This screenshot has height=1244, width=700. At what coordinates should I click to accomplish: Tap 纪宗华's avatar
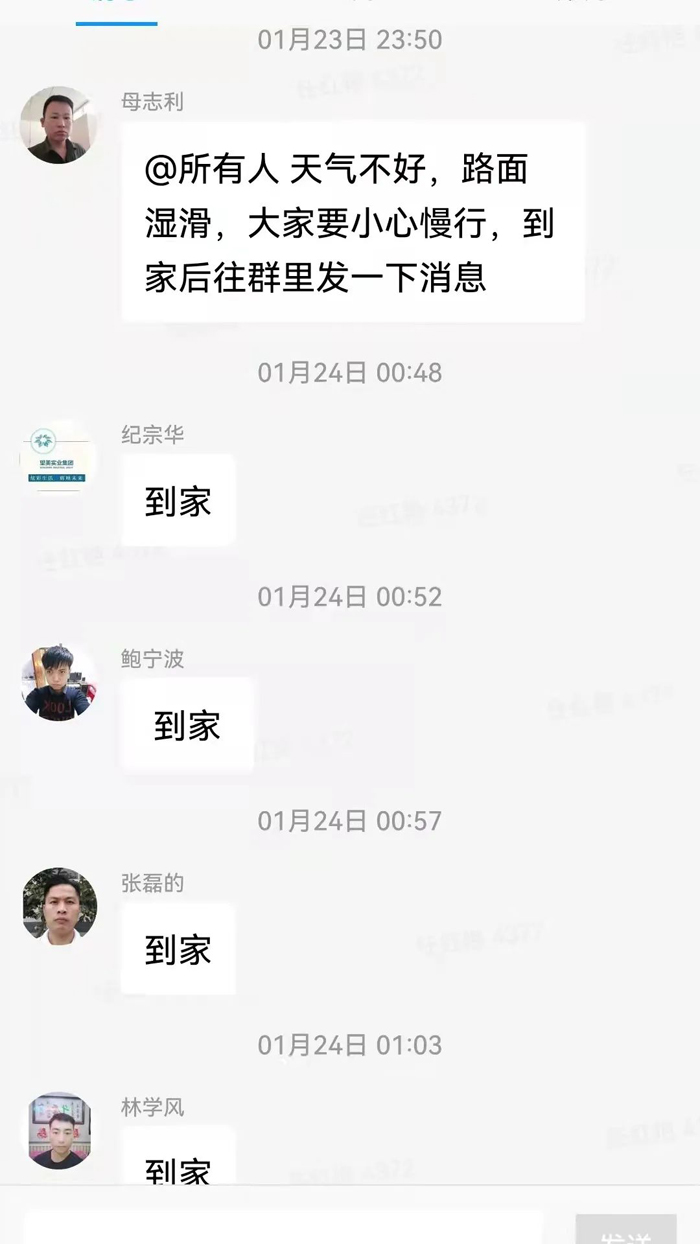(x=59, y=458)
